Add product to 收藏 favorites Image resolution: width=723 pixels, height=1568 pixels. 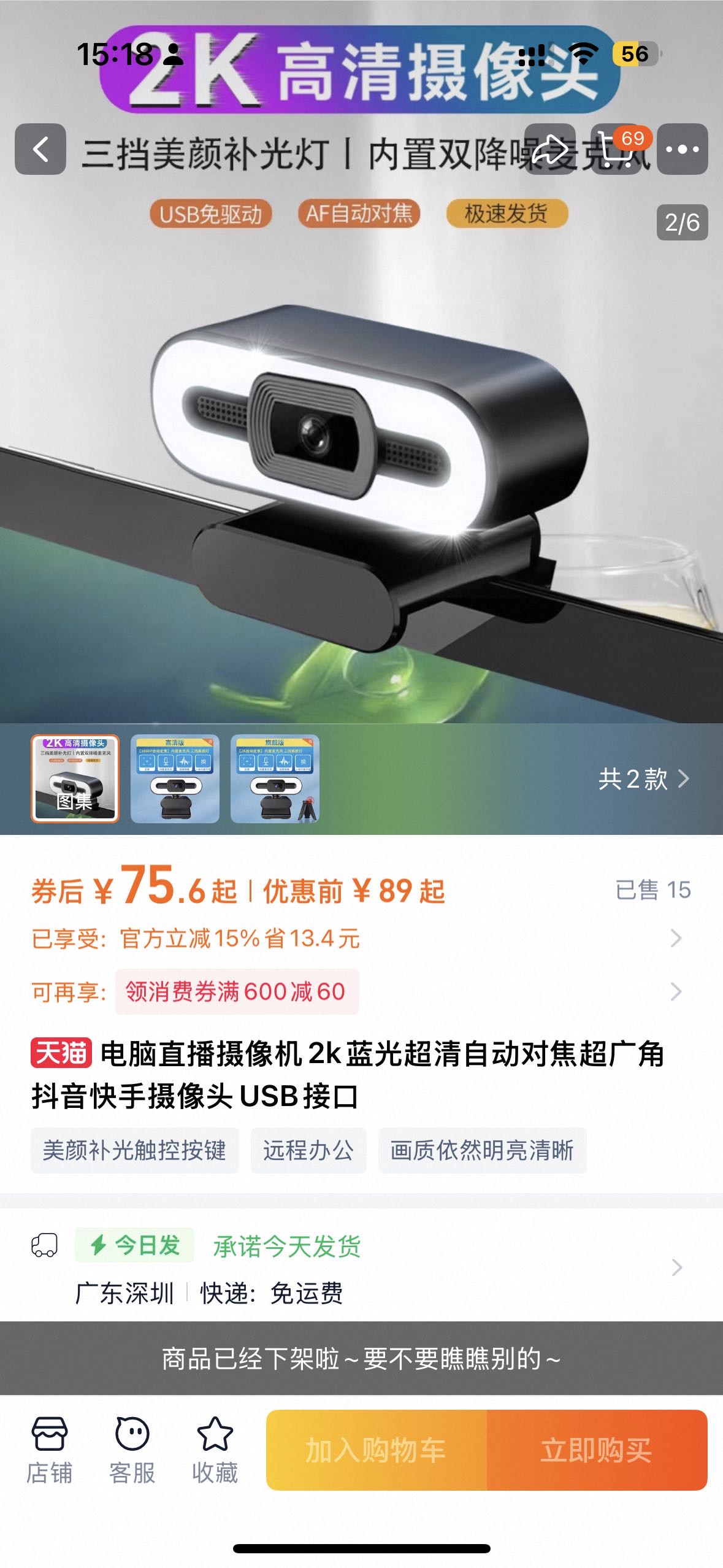tap(215, 1450)
